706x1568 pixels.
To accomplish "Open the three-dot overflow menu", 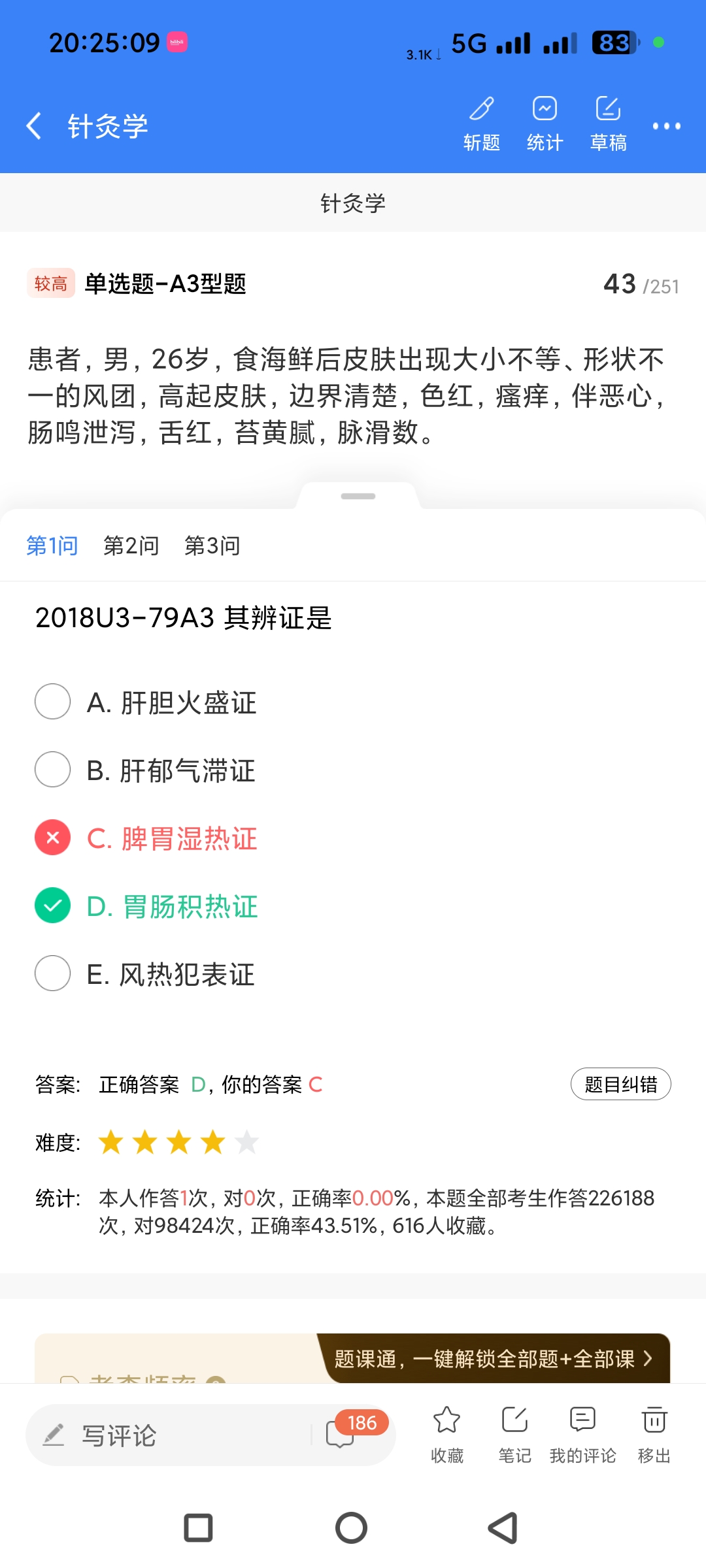I will [666, 126].
